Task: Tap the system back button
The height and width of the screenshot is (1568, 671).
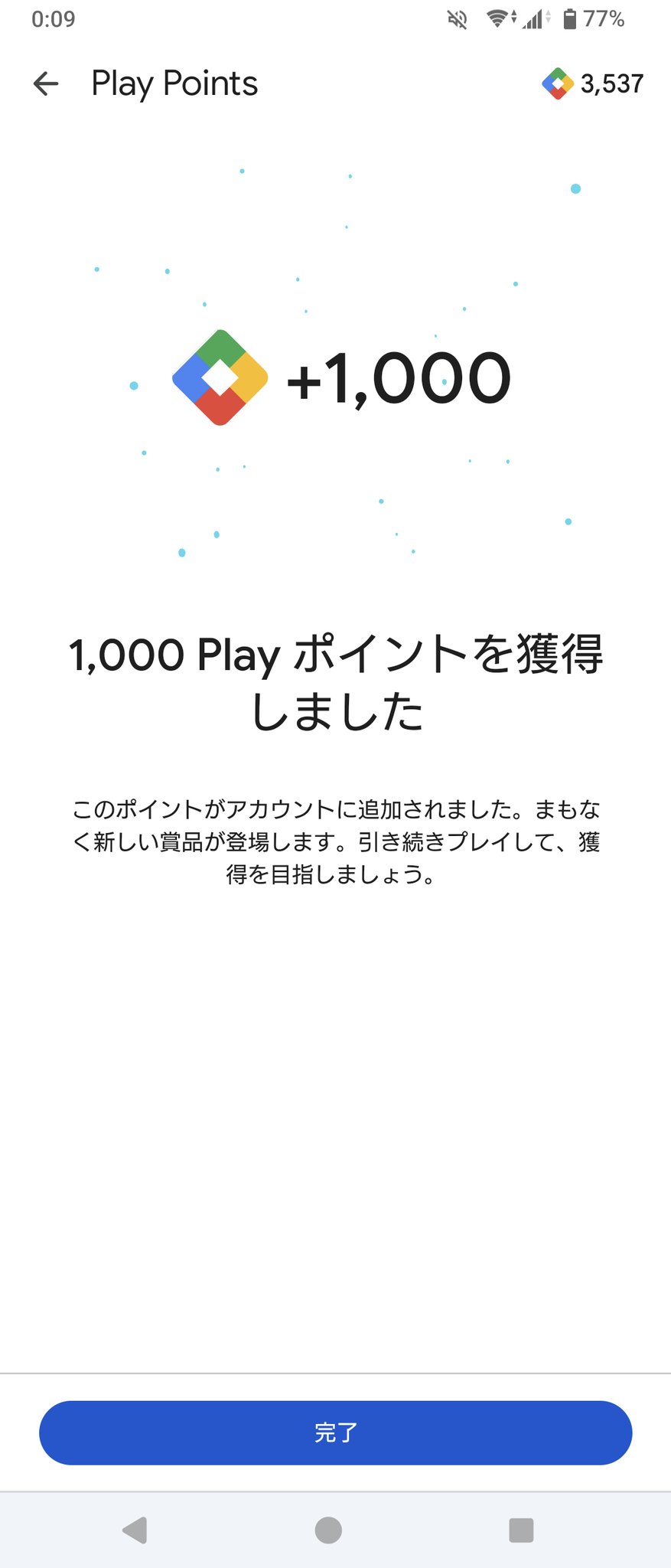Action: click(x=135, y=1530)
